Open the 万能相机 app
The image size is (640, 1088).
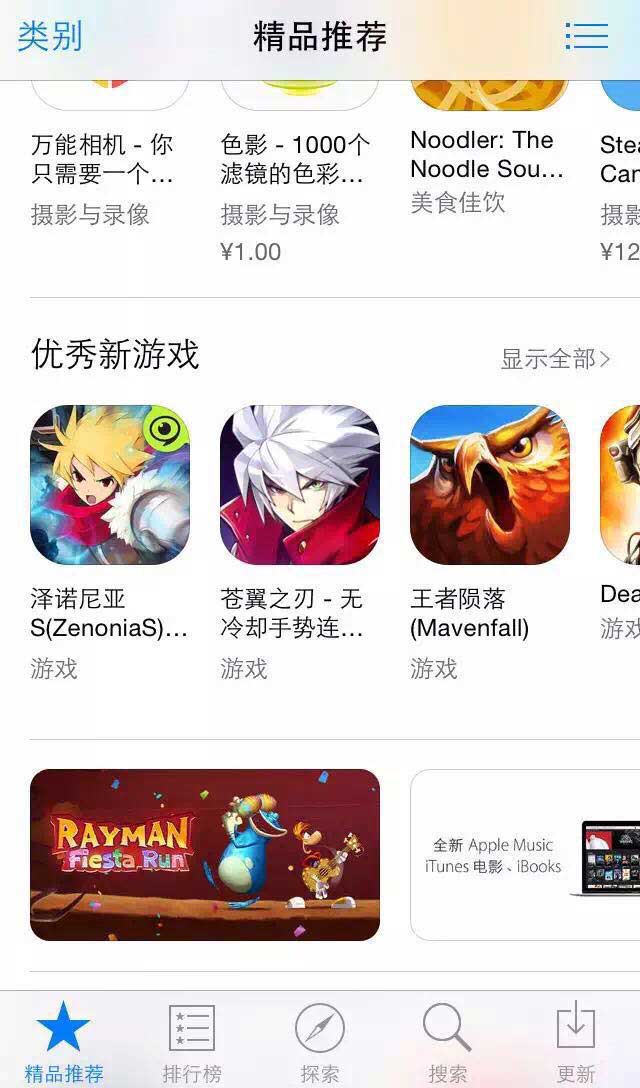coord(103,160)
